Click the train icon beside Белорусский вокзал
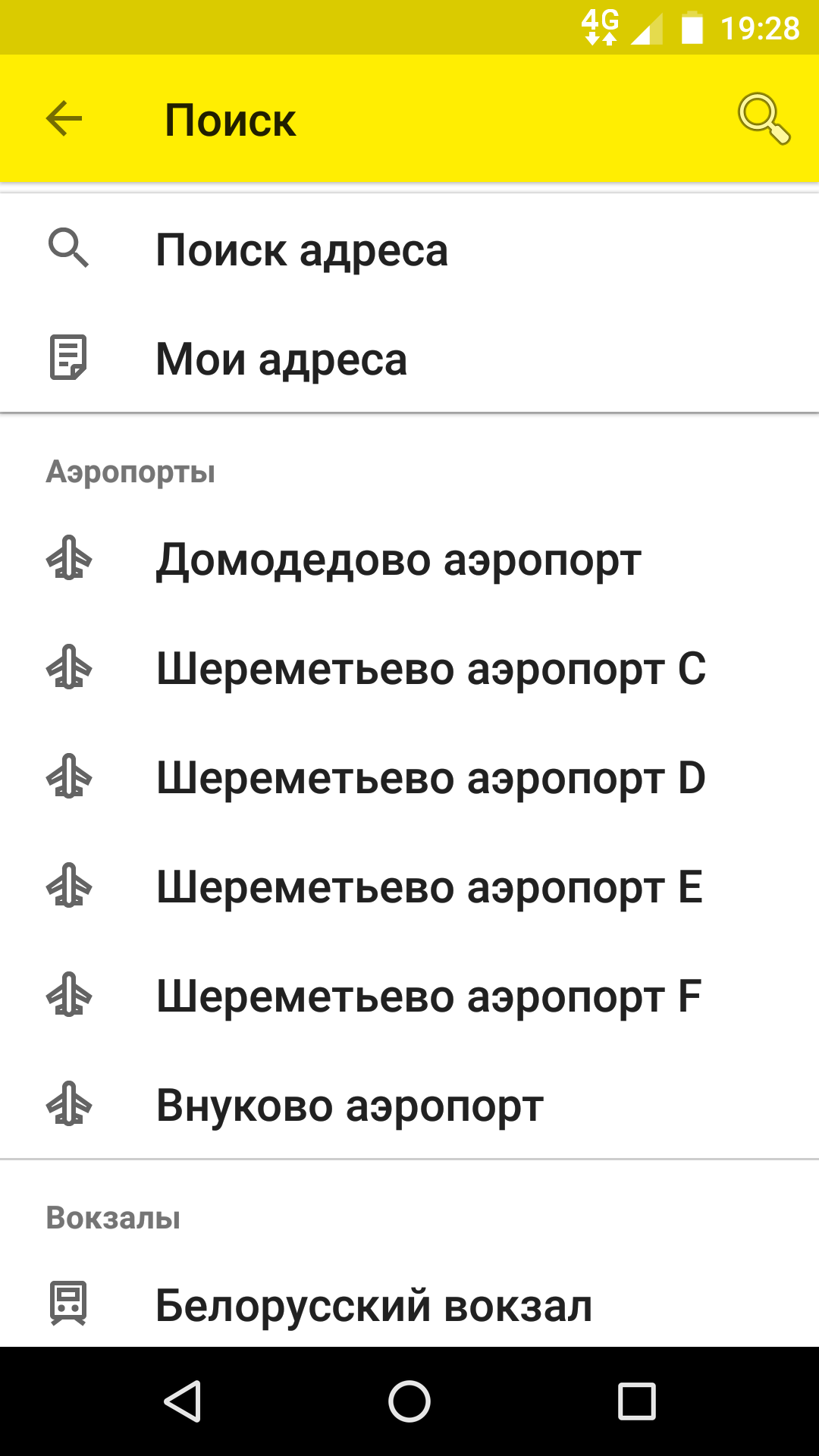This screenshot has height=1456, width=819. click(x=68, y=1301)
